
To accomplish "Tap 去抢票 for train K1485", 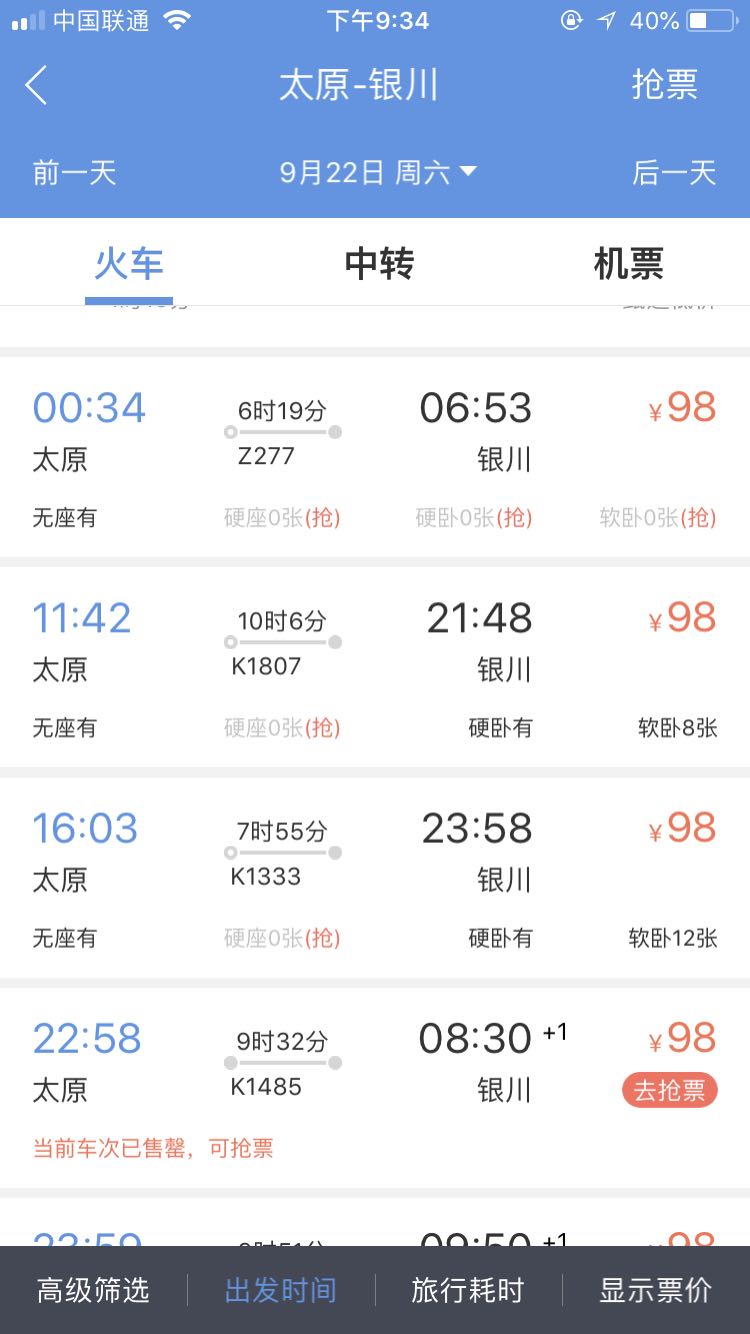I will (669, 1090).
